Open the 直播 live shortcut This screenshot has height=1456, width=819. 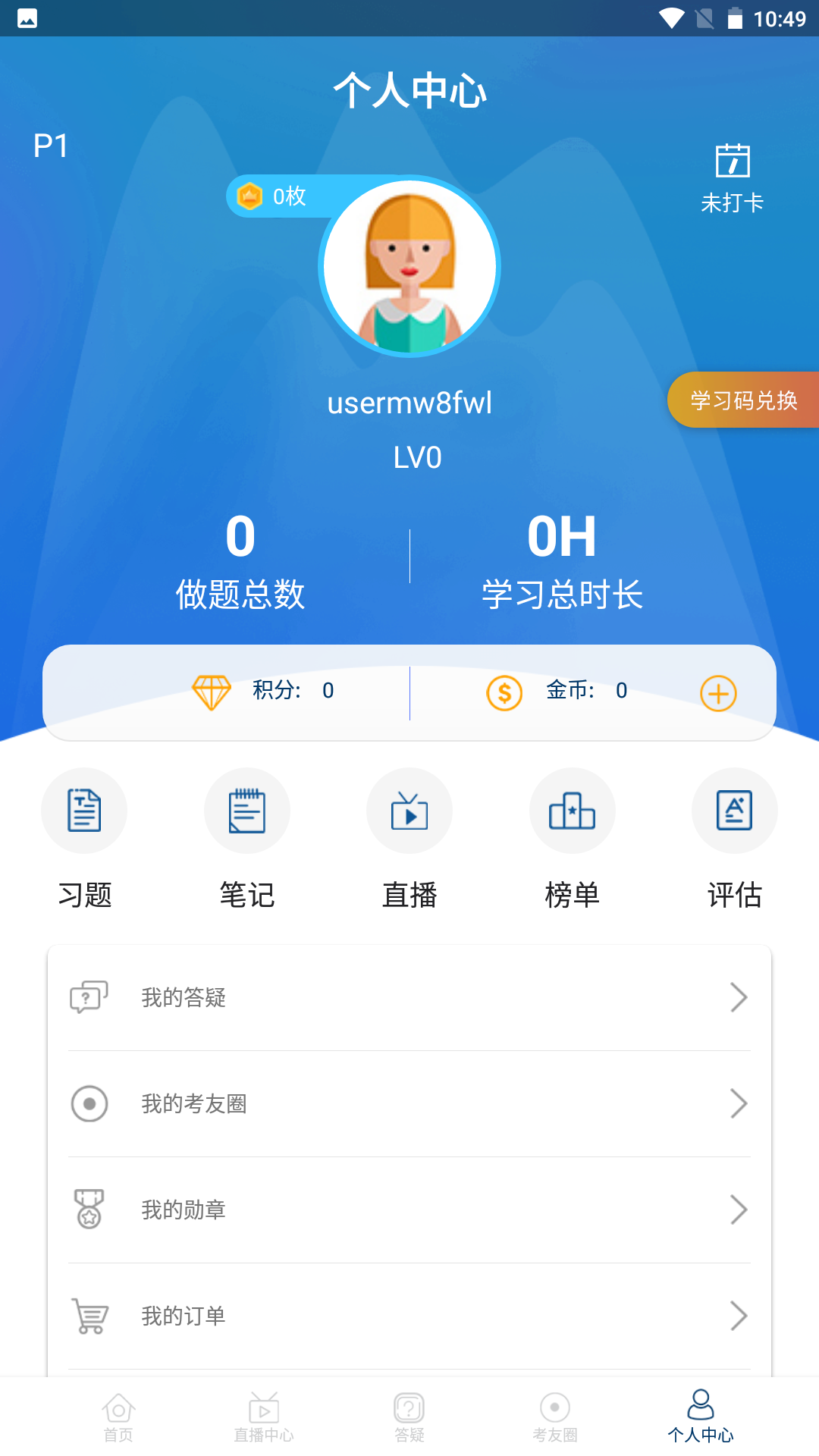click(x=409, y=811)
